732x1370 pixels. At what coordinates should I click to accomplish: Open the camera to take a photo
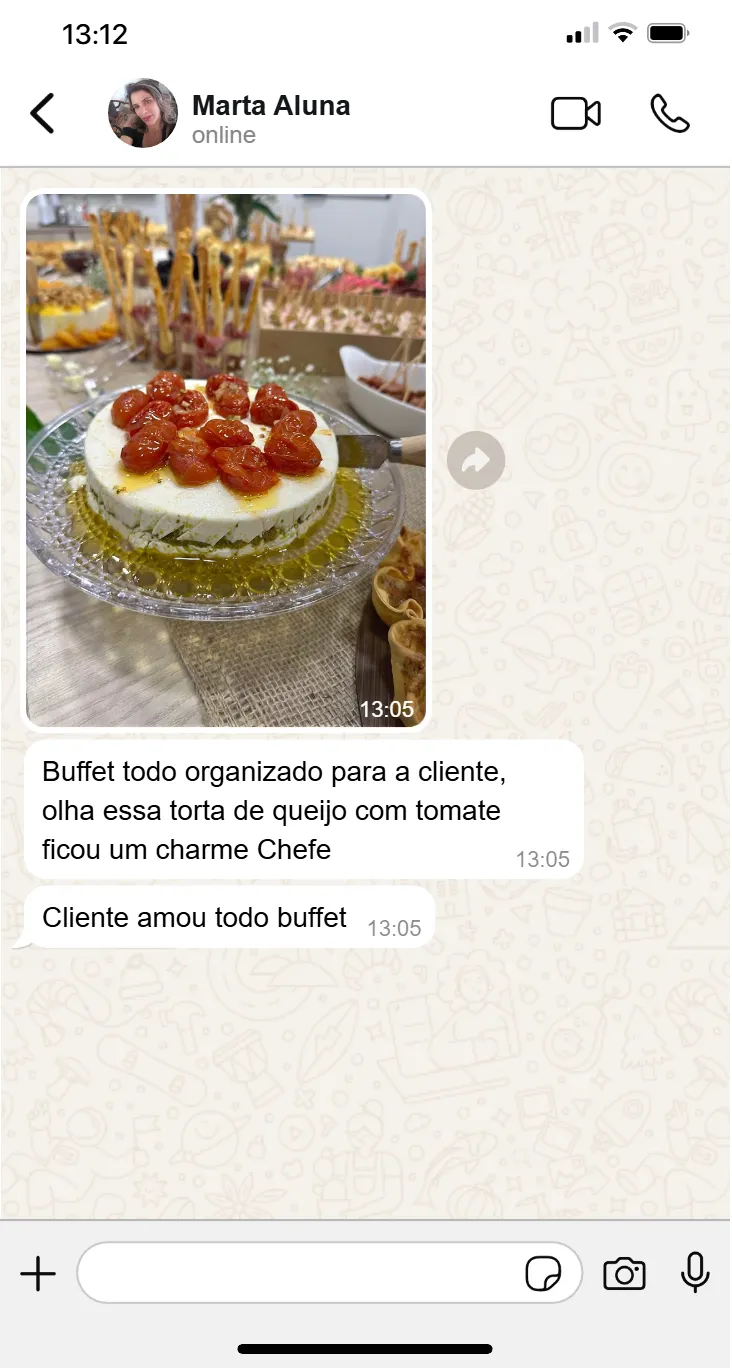624,1274
